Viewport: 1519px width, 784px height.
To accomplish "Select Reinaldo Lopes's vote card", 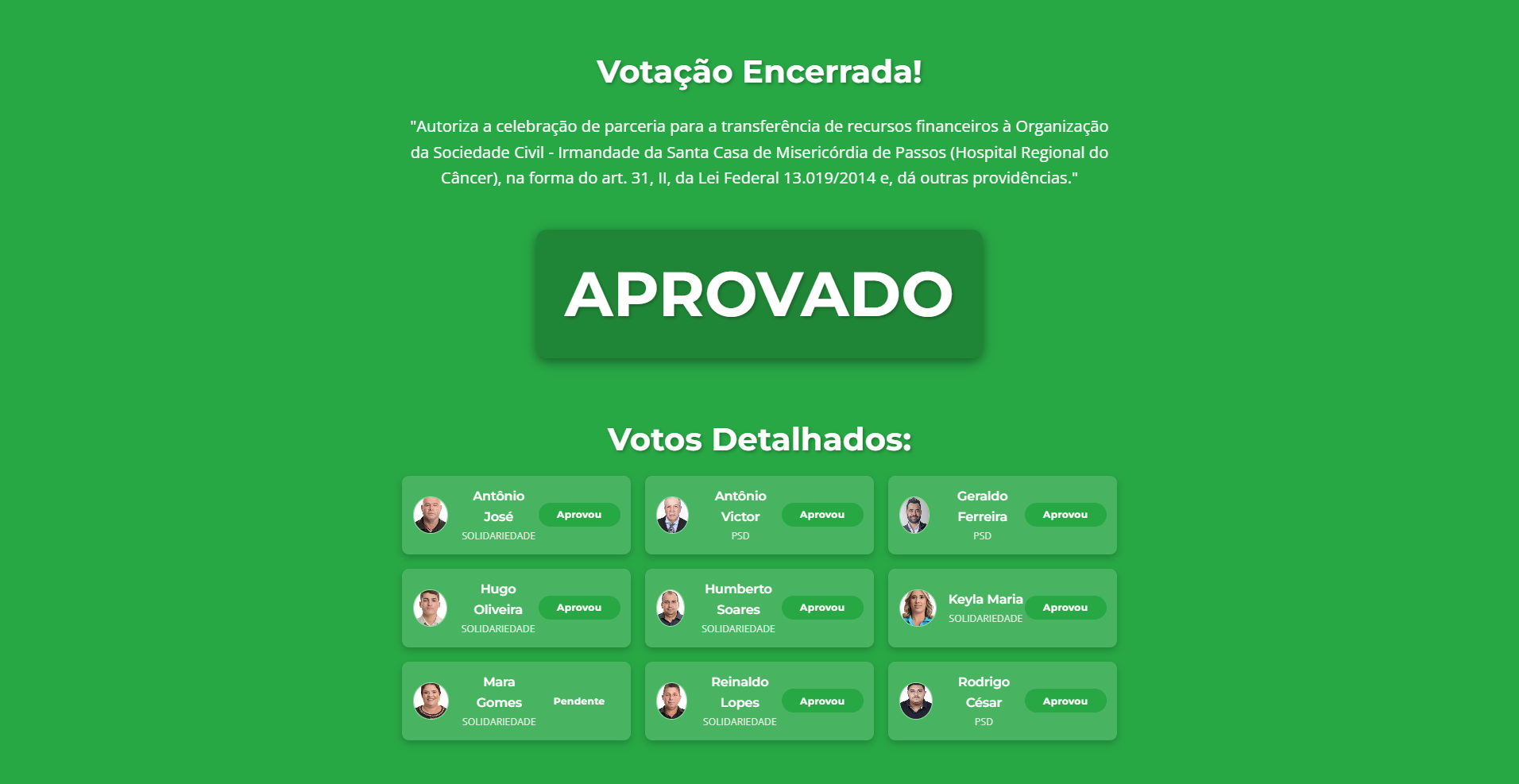I will (759, 701).
